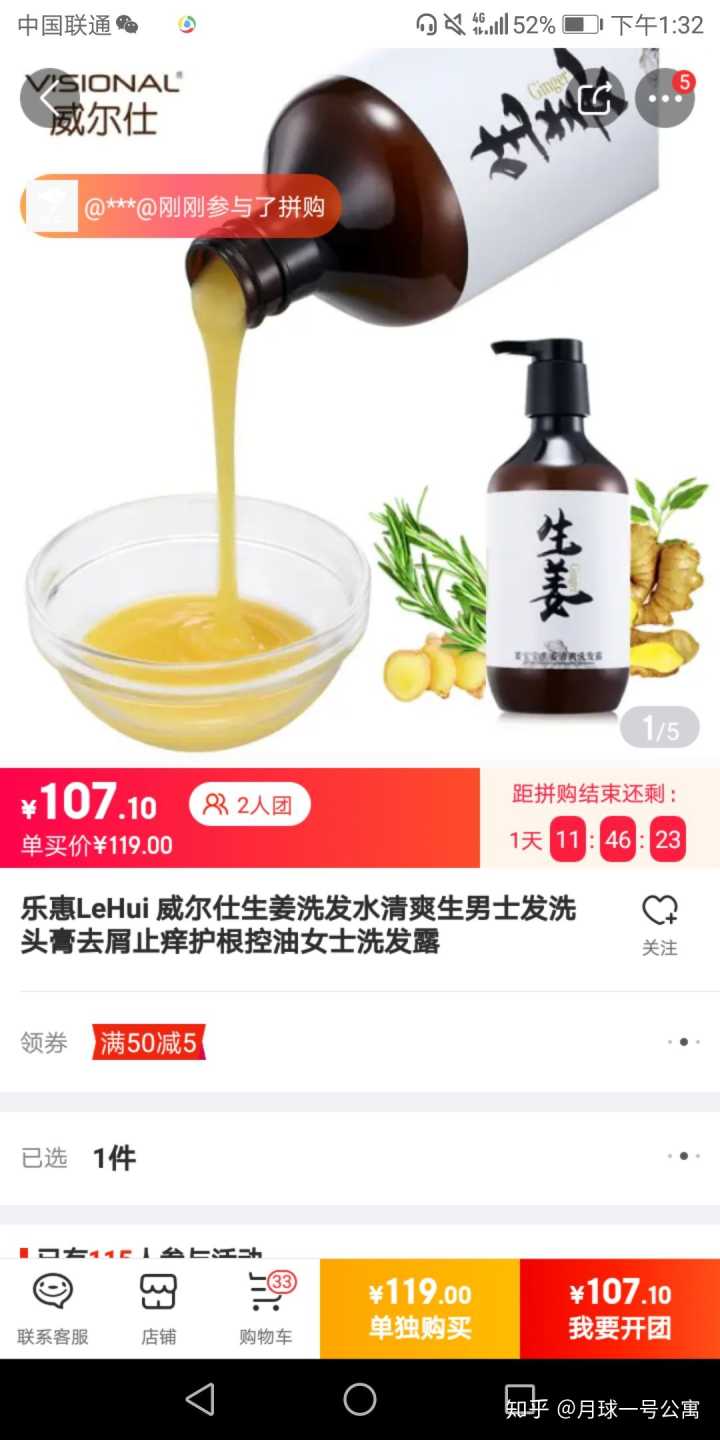The image size is (720, 1440).
Task: Visit the 店铺 store page
Action: coord(159,1308)
